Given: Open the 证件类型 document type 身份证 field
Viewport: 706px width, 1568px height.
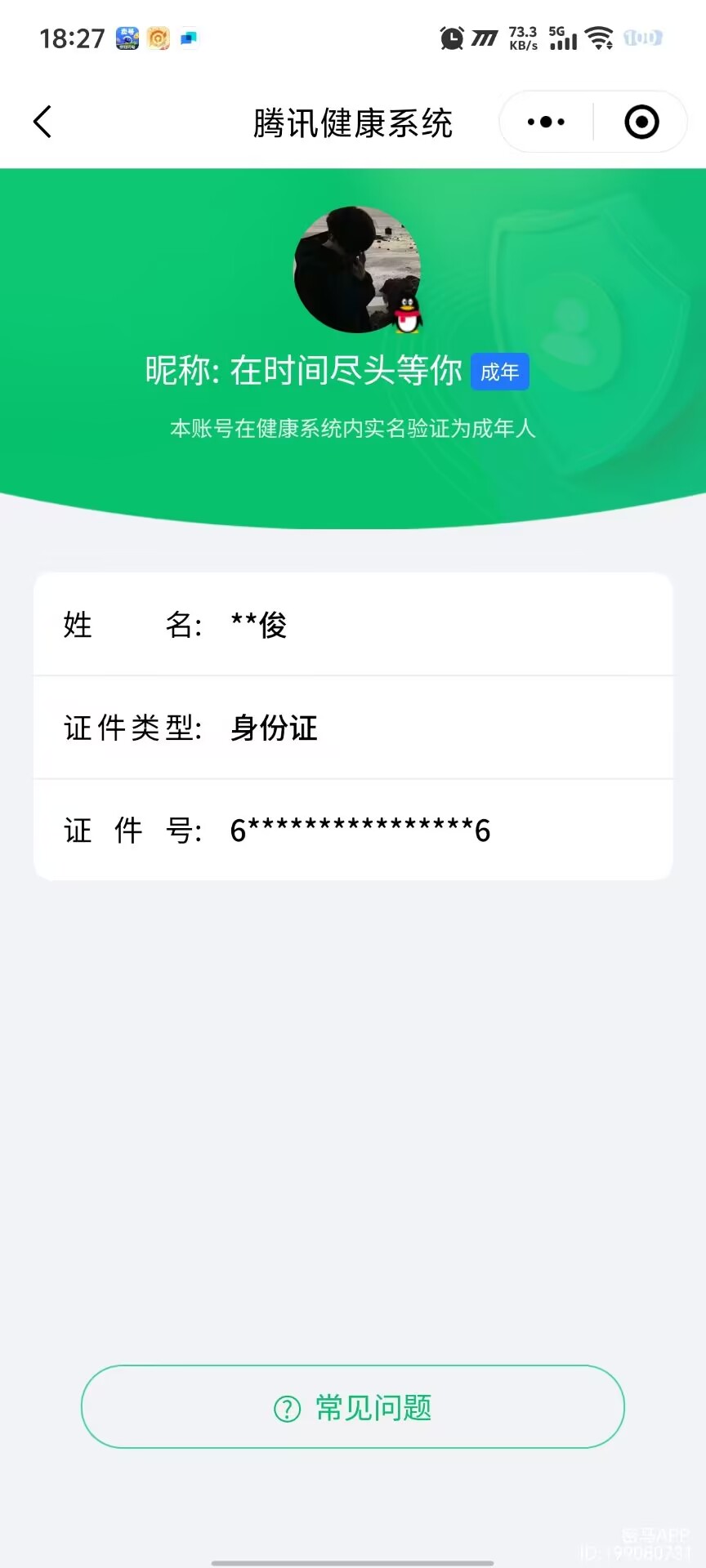Looking at the screenshot, I should tap(275, 728).
